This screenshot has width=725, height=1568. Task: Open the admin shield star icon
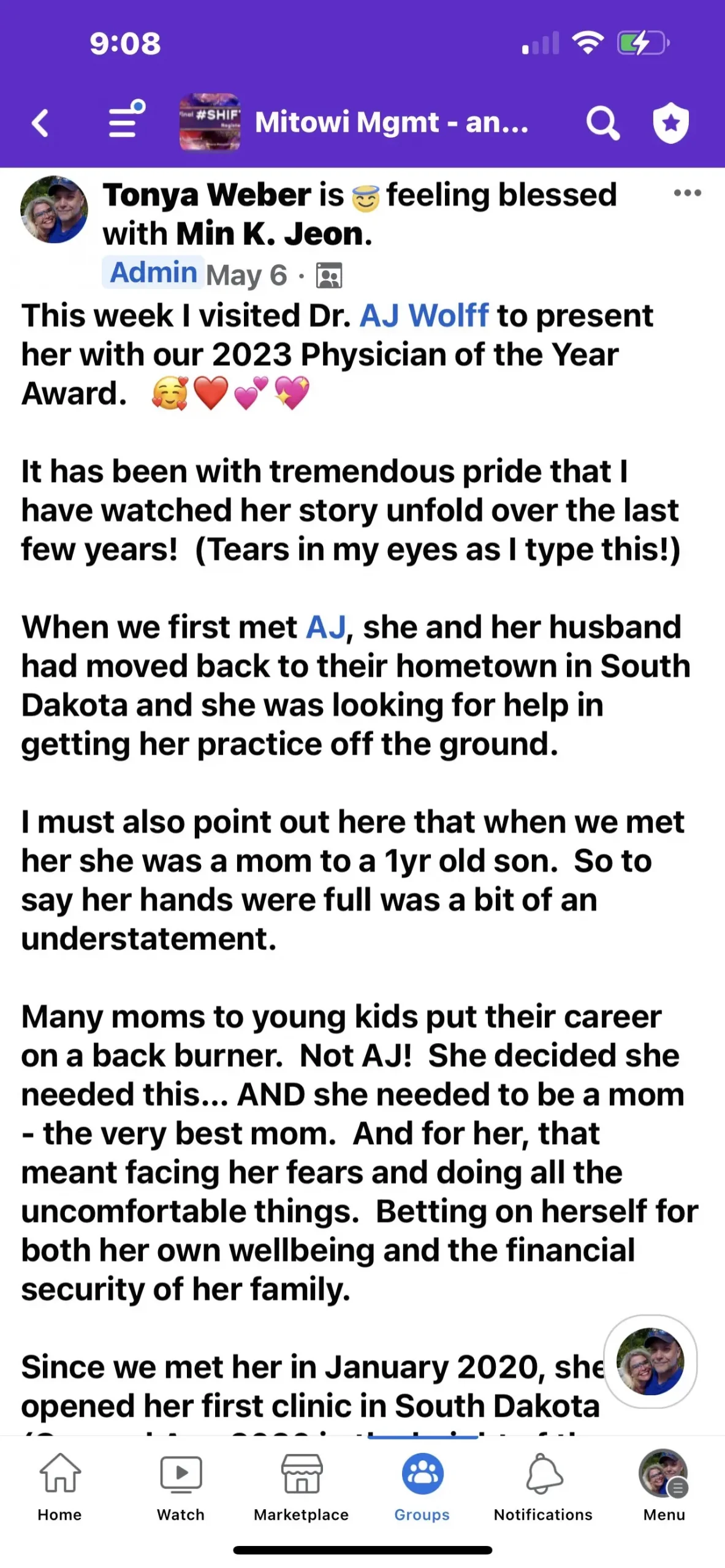670,123
